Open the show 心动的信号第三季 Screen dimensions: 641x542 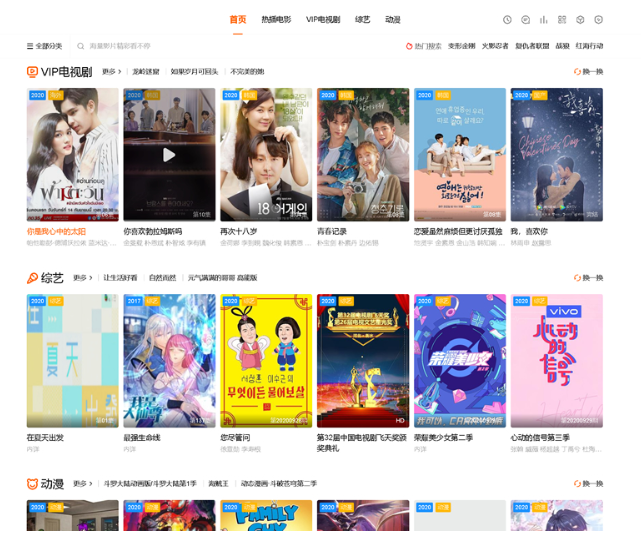point(556,360)
